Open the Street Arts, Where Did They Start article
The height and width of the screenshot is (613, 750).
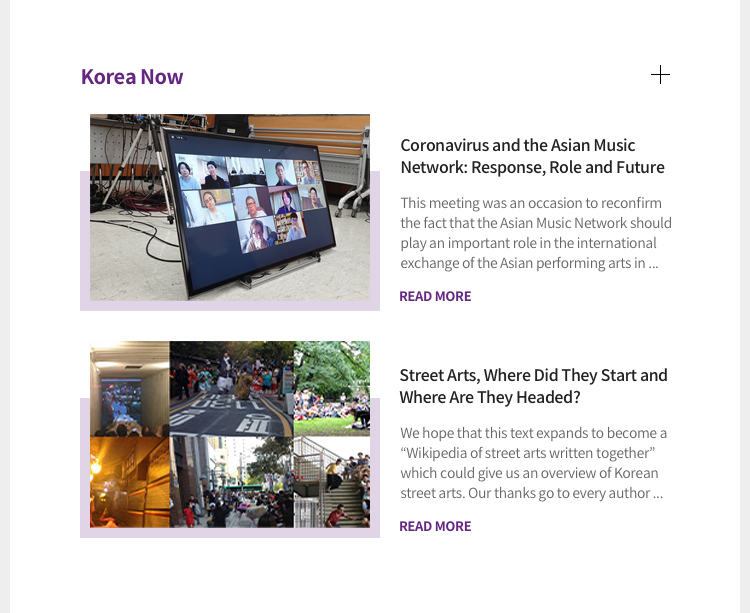533,386
